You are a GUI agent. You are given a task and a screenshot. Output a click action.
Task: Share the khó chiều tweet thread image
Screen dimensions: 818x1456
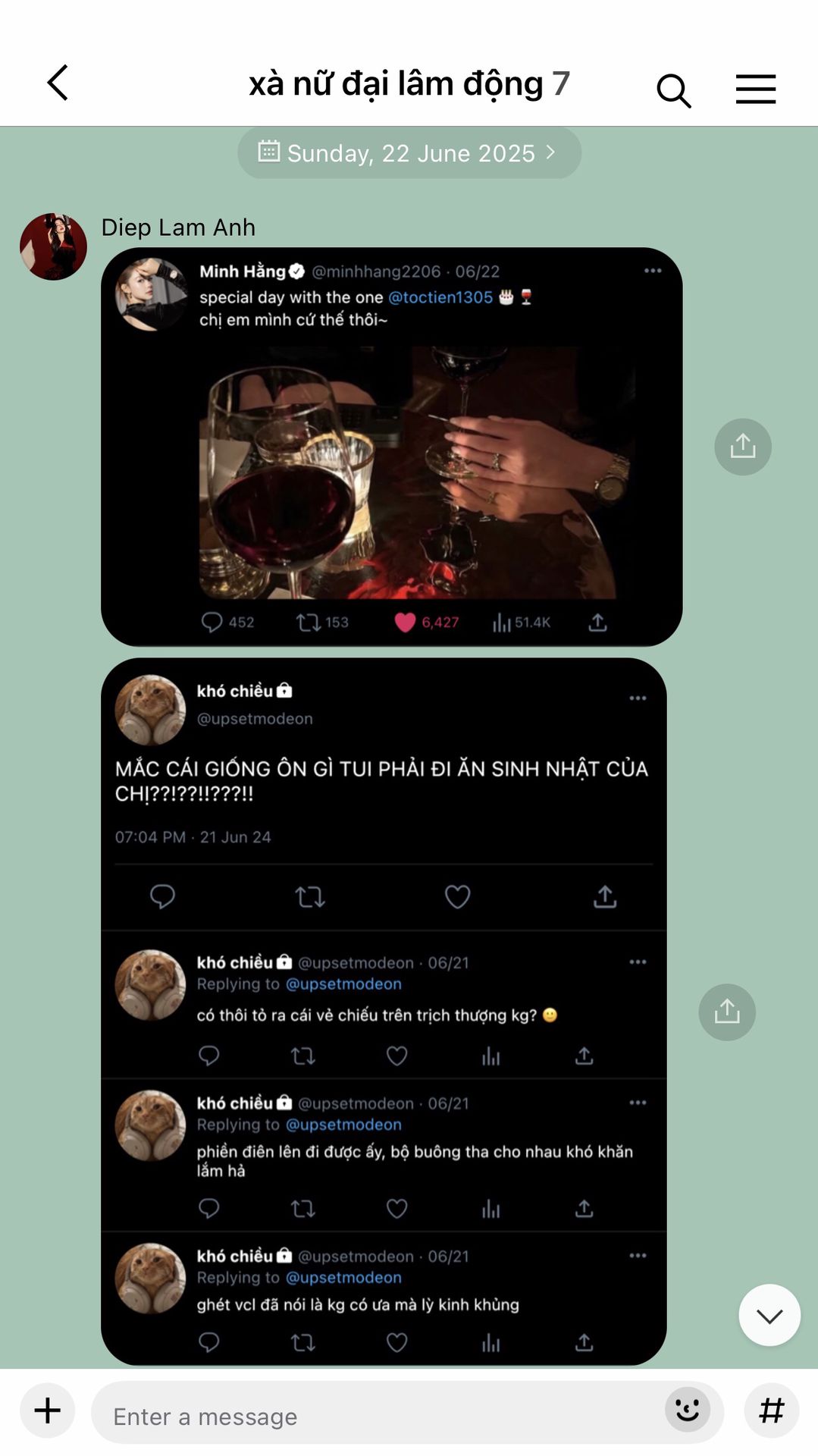pos(726,1012)
